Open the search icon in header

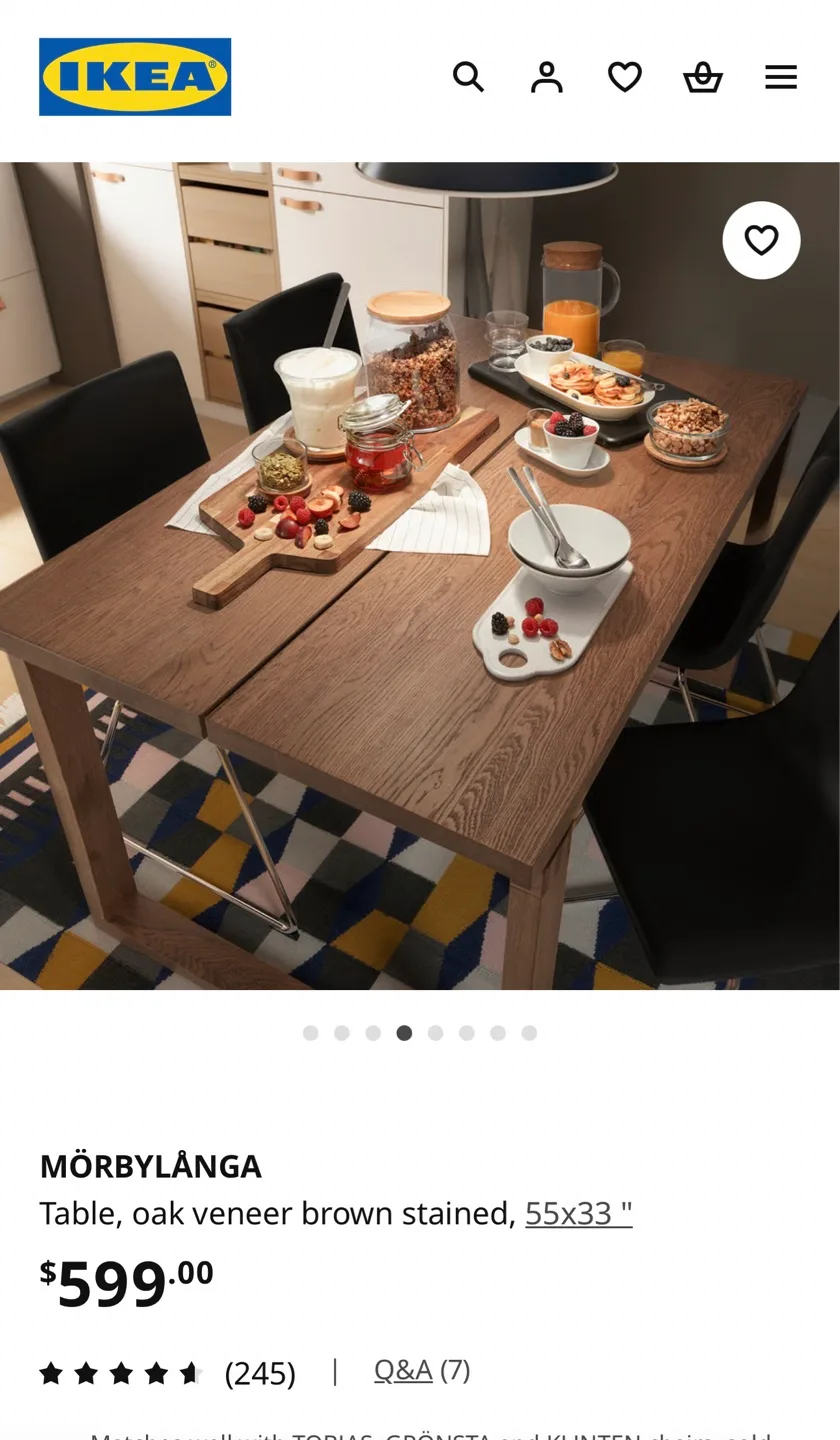click(x=468, y=77)
